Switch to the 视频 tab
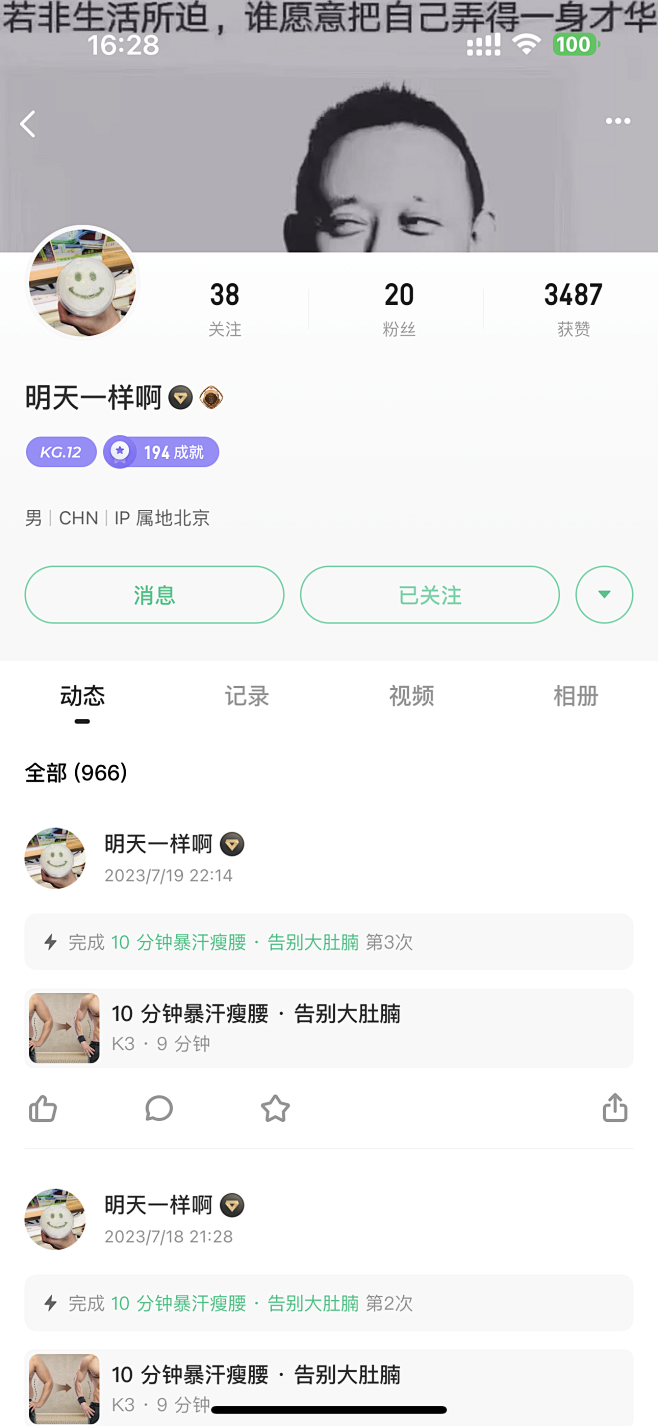The height and width of the screenshot is (1426, 658). pyautogui.click(x=411, y=696)
